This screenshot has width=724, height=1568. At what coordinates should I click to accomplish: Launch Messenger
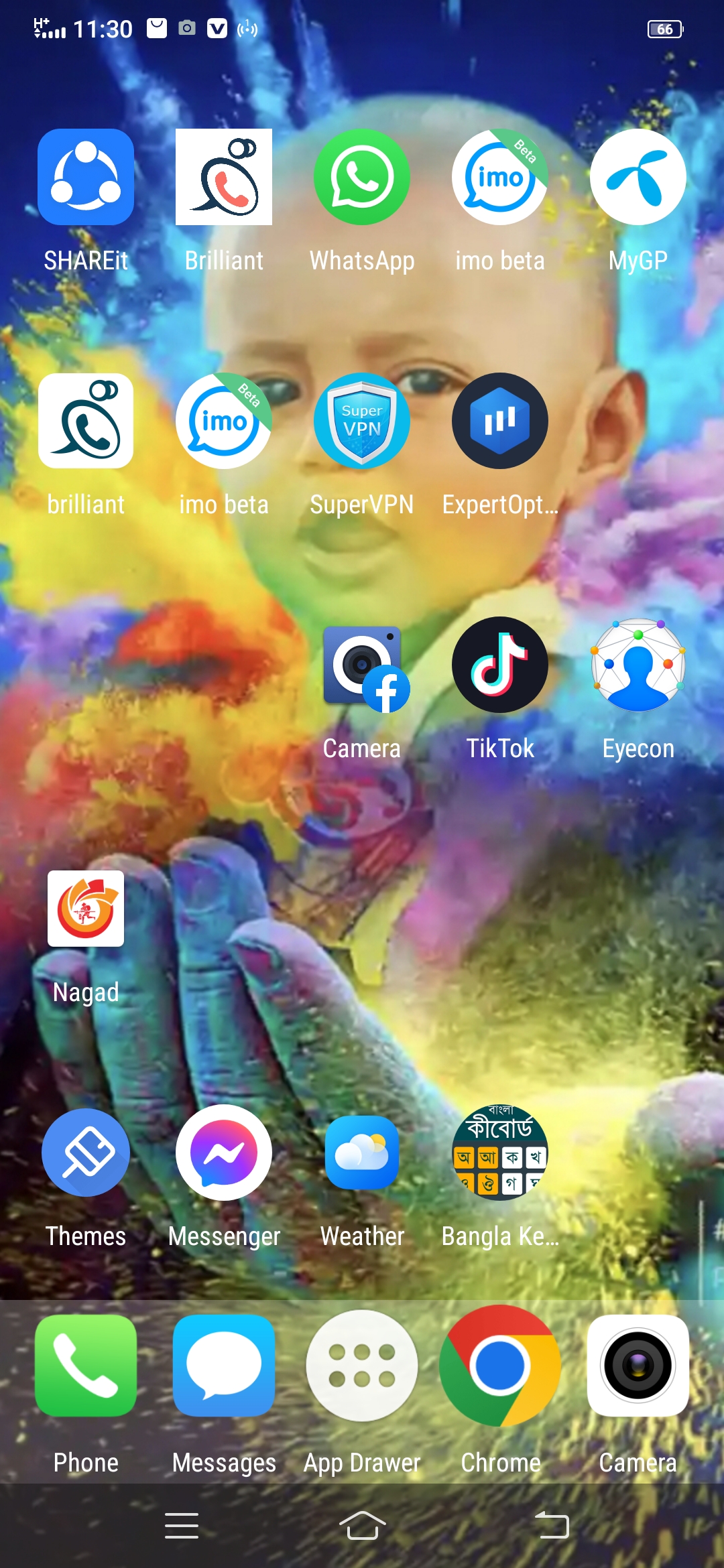point(224,1153)
